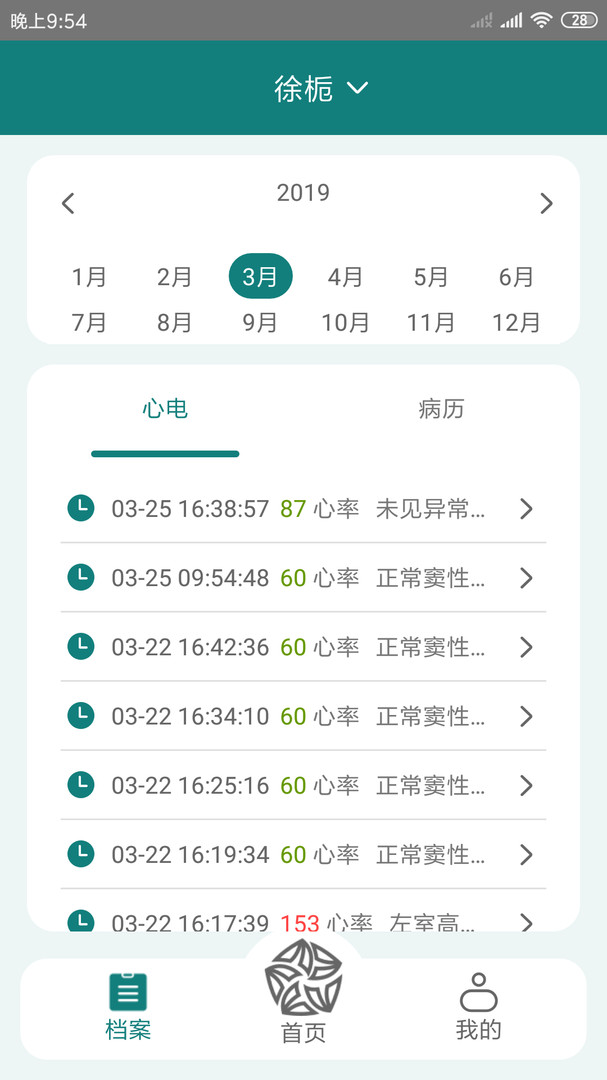Open the 徐栀 patient dropdown

(321, 89)
